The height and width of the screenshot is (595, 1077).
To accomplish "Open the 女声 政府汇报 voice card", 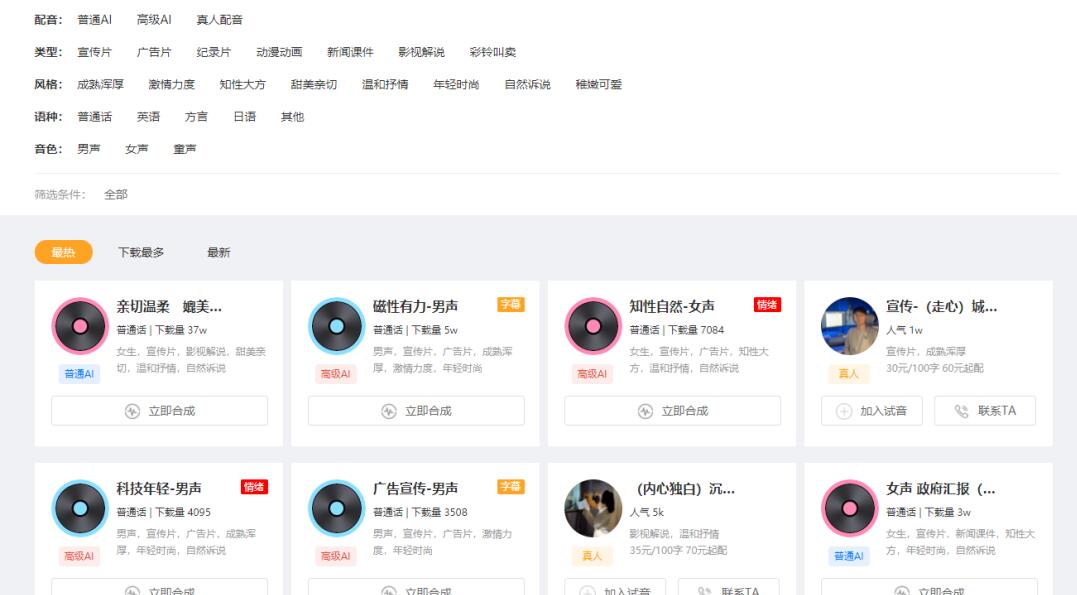I will click(x=940, y=489).
